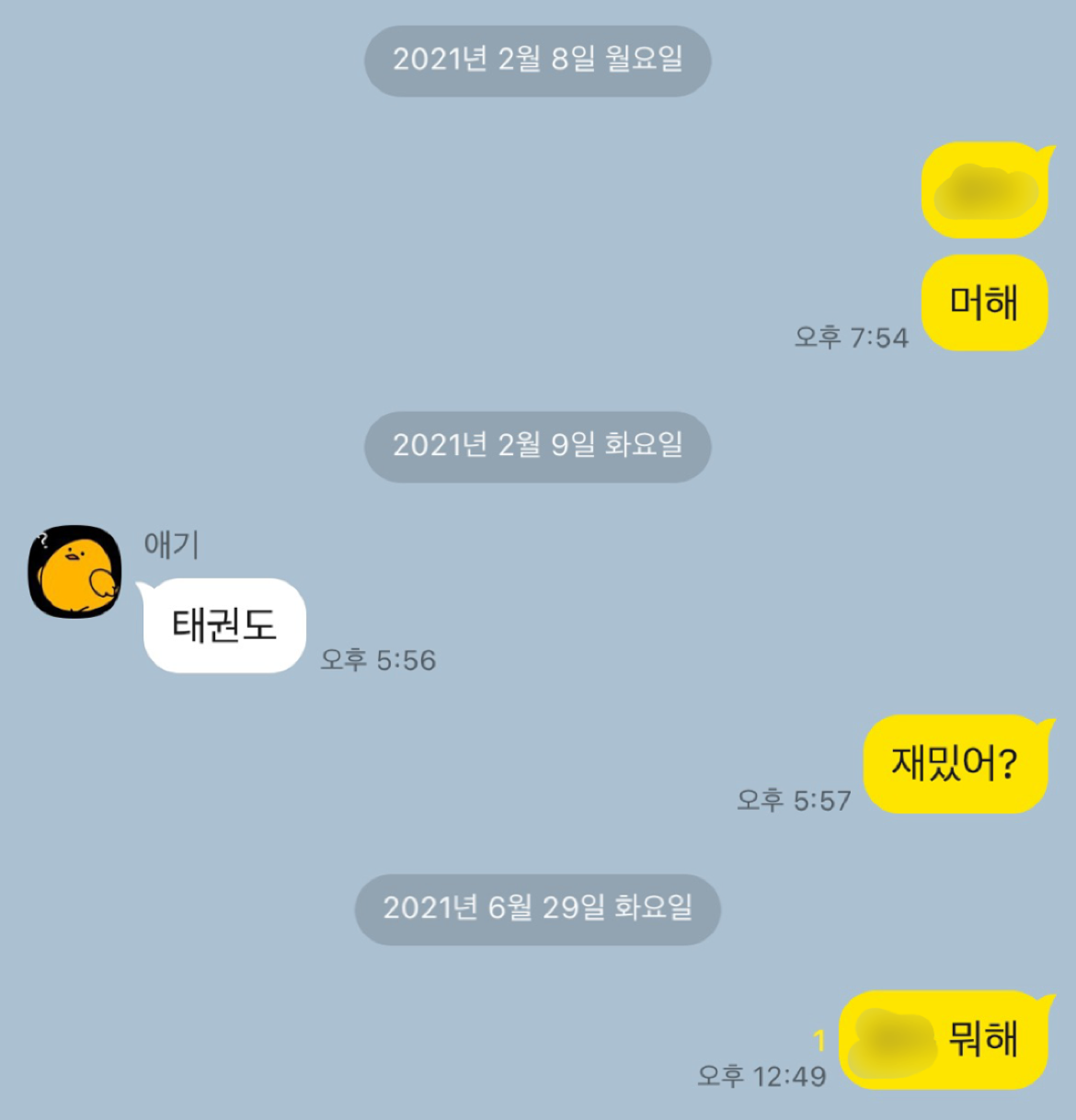Open the white 태권도 message bubble
This screenshot has height=1120, width=1076.
pos(223,623)
